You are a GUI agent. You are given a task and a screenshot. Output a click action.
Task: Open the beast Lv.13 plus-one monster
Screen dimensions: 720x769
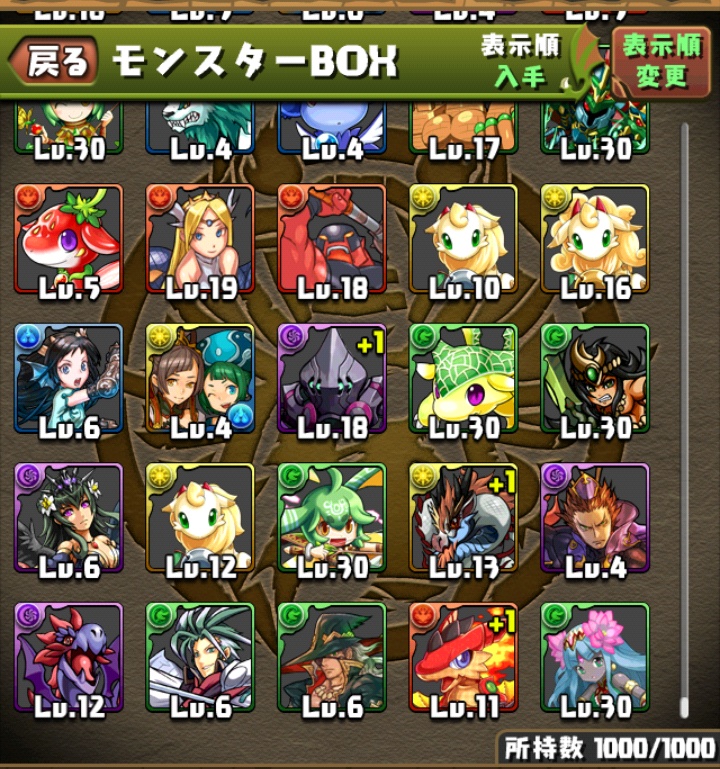coord(463,518)
